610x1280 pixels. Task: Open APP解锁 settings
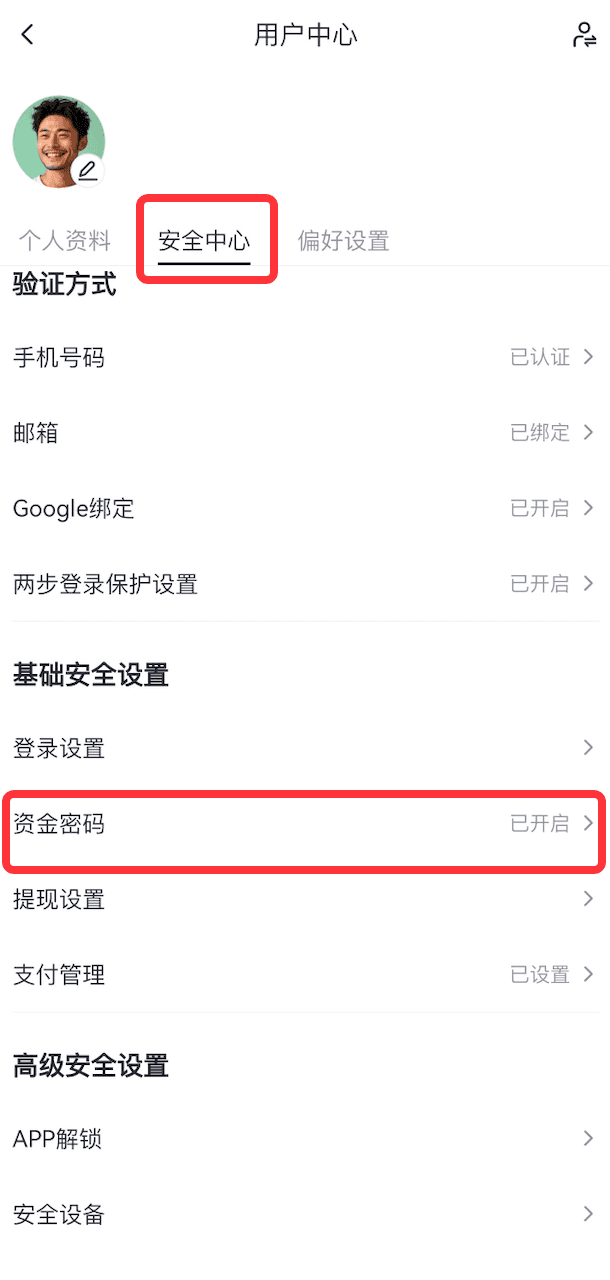305,1139
